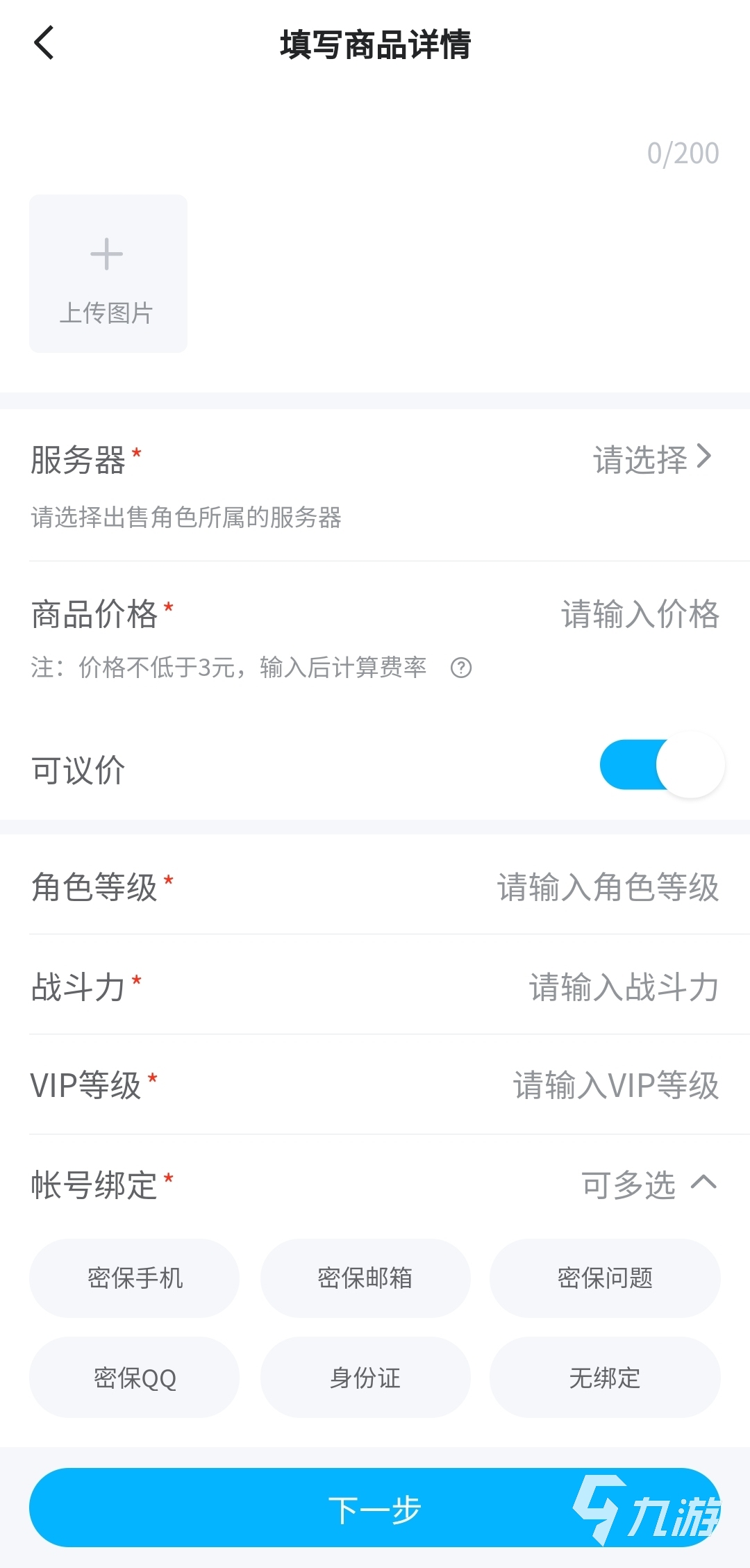This screenshot has width=750, height=1568.
Task: Tap 上传图片 to add a picture
Action: coord(108,274)
